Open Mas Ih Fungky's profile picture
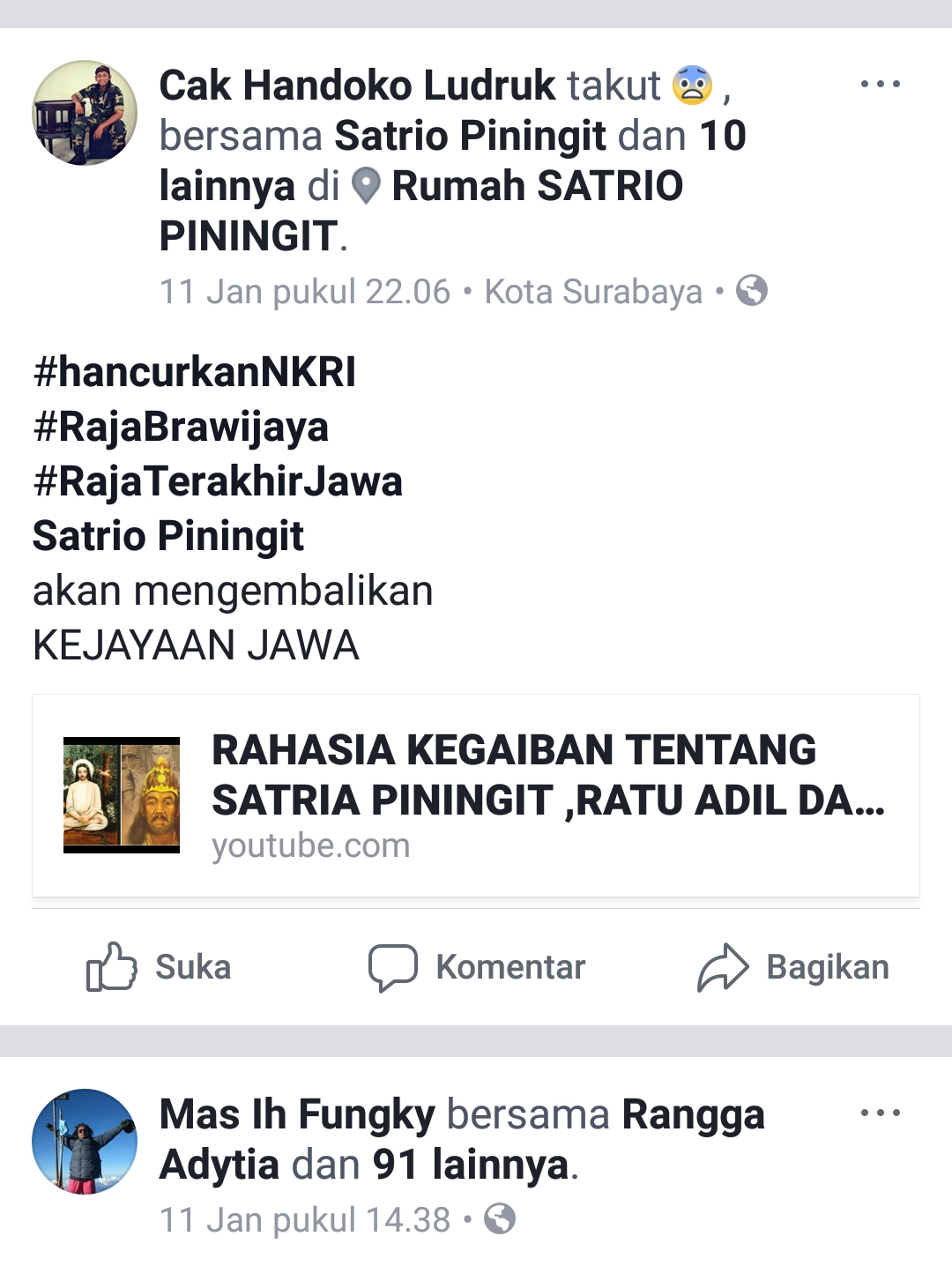 (x=85, y=1141)
